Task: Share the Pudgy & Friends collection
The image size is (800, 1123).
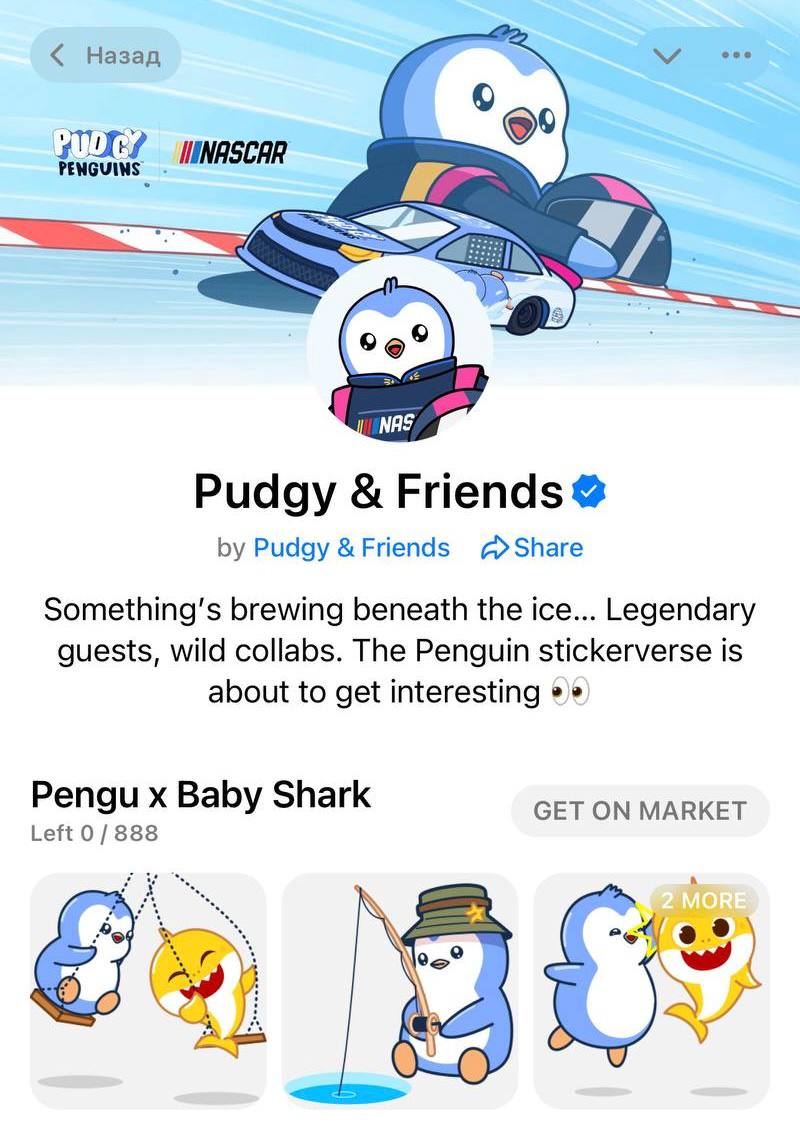Action: (x=532, y=548)
